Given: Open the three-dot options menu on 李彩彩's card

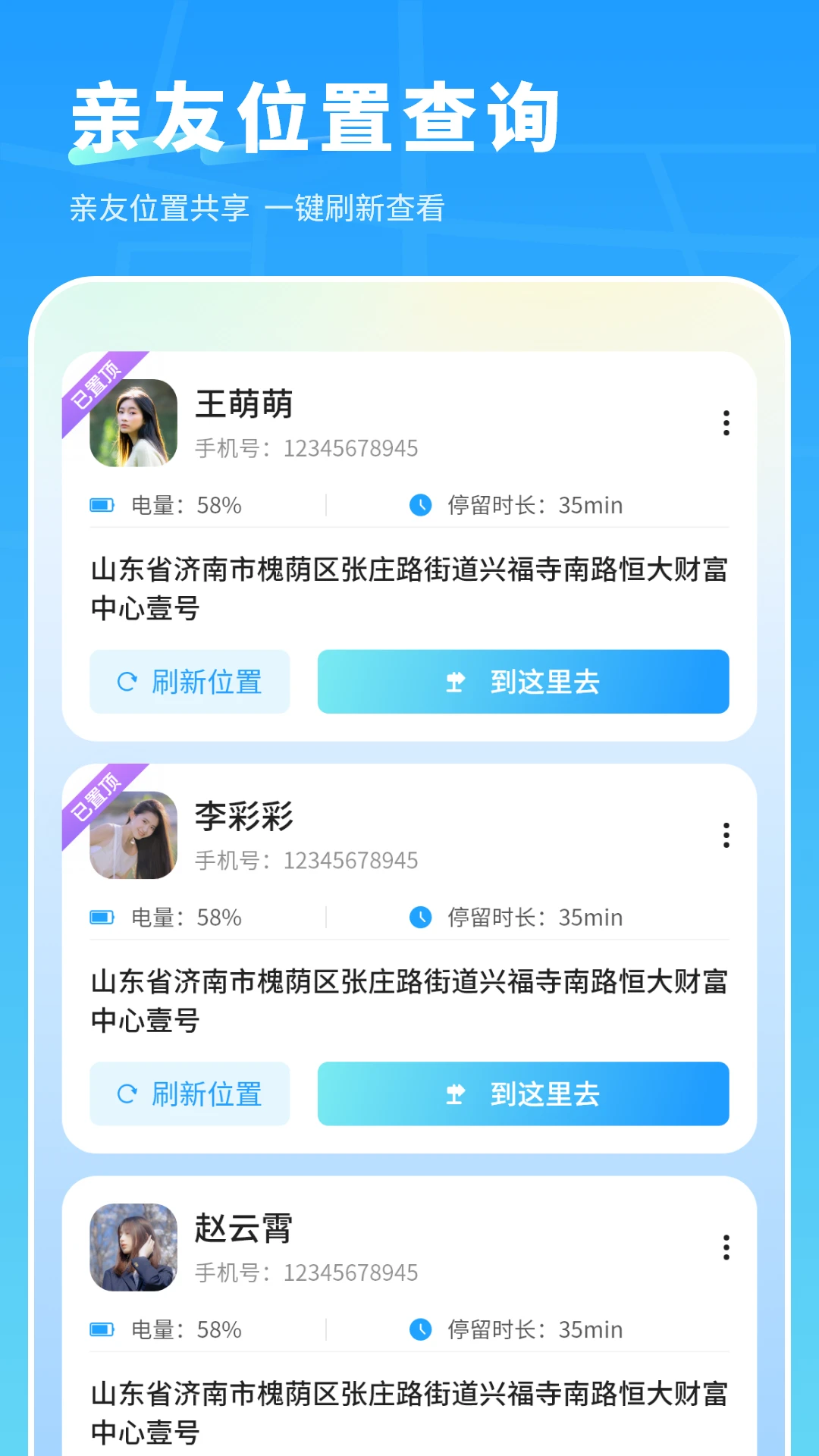Looking at the screenshot, I should (726, 836).
